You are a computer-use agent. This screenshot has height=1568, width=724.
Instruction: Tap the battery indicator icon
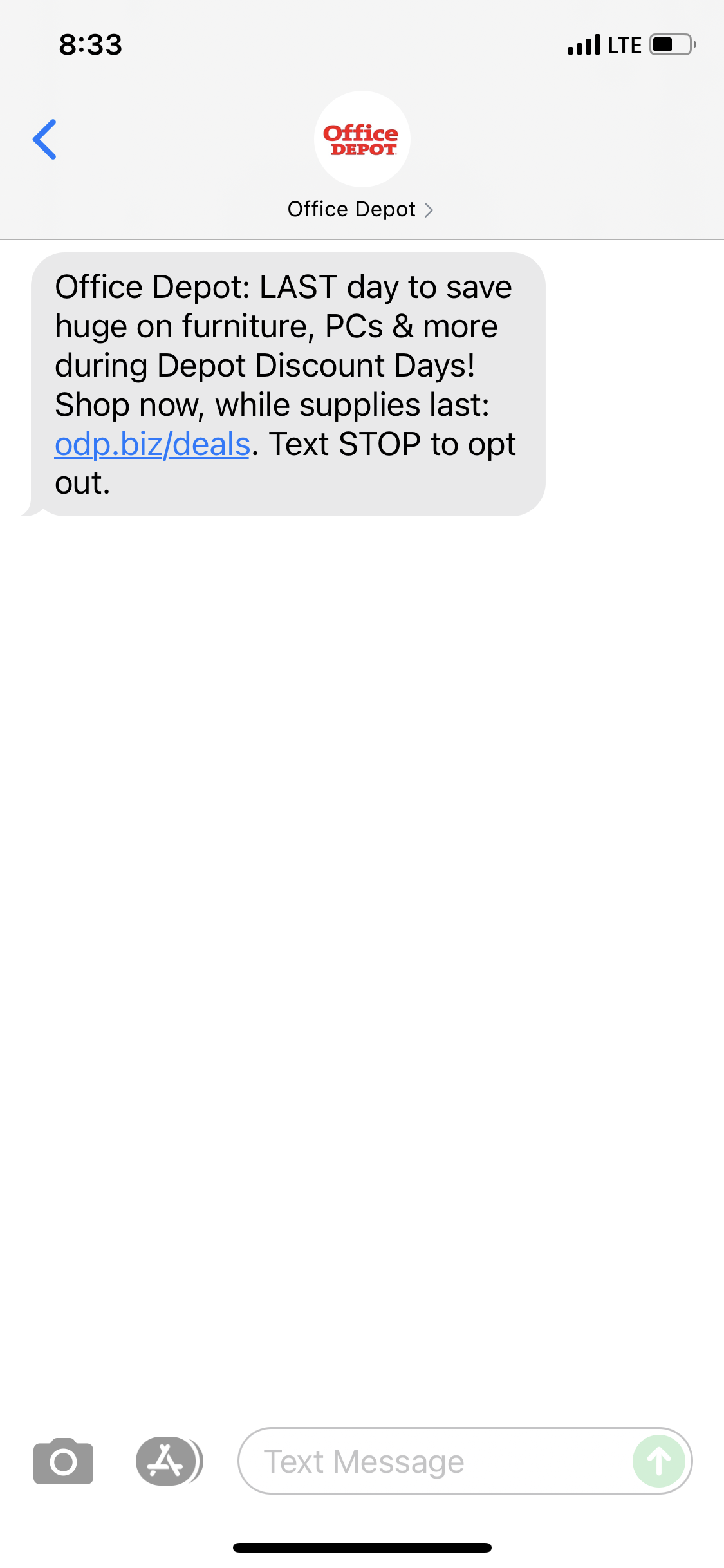tap(669, 44)
